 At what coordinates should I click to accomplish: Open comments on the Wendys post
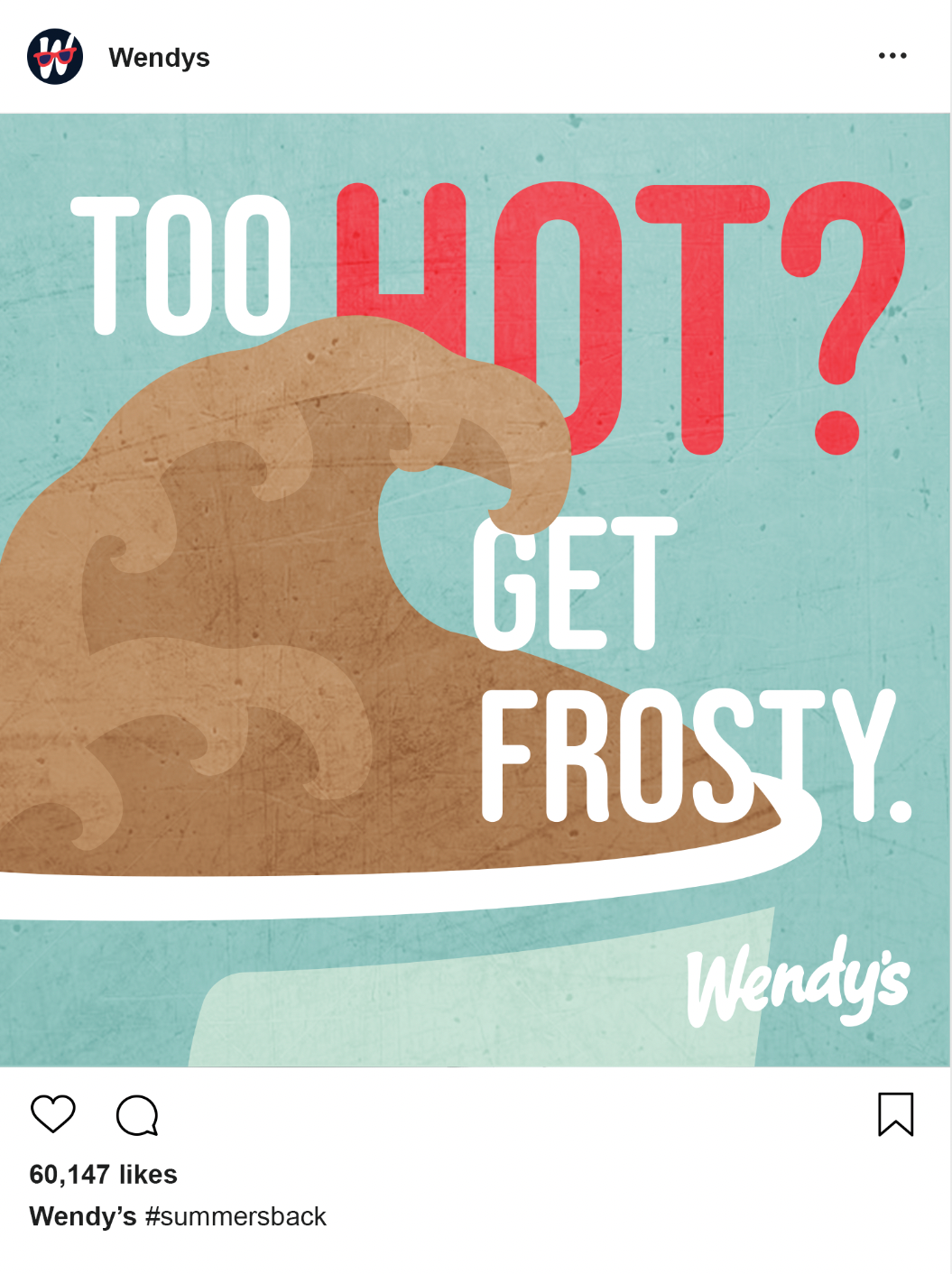[x=137, y=1115]
